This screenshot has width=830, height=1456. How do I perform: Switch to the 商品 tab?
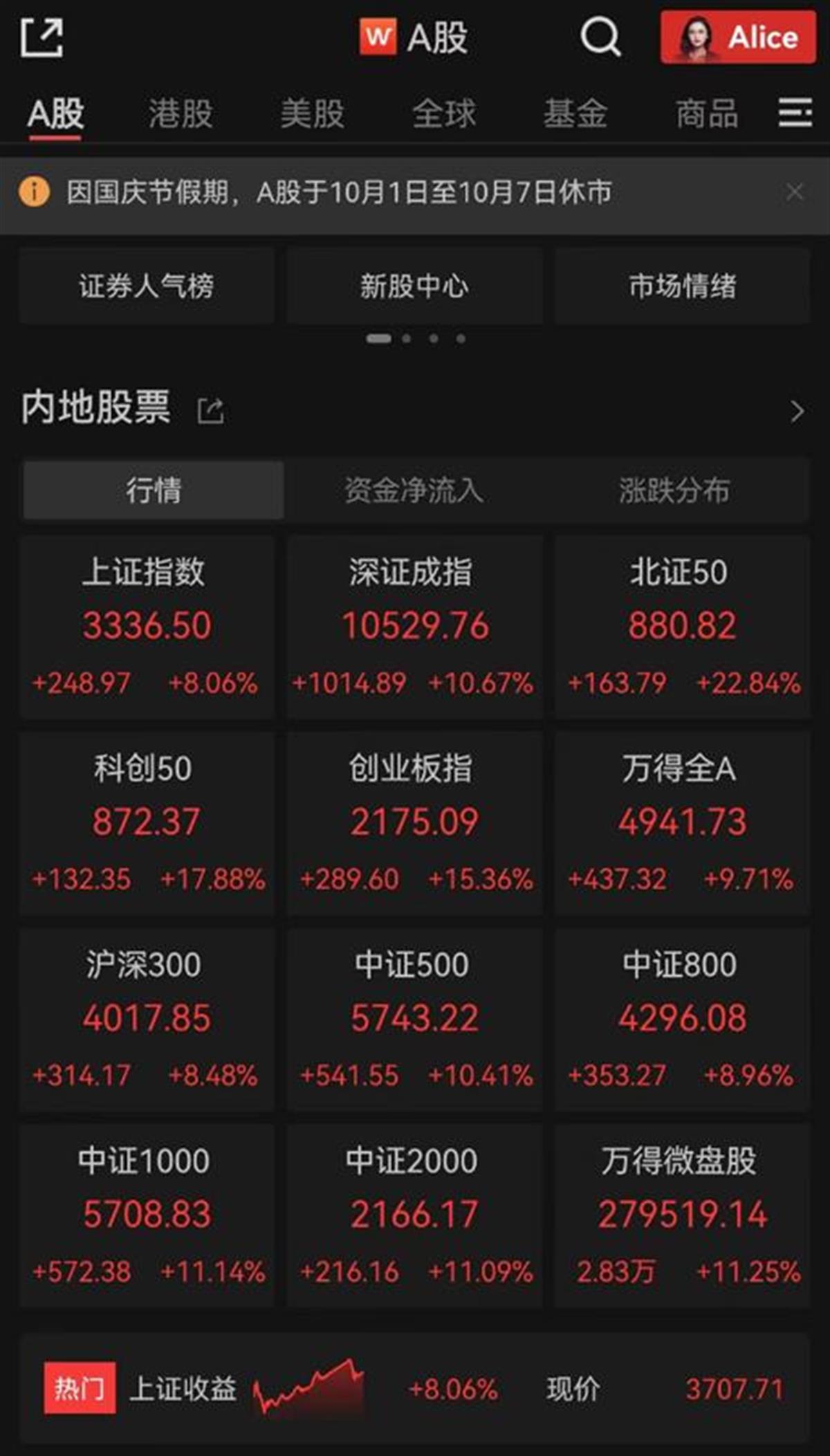(x=707, y=114)
